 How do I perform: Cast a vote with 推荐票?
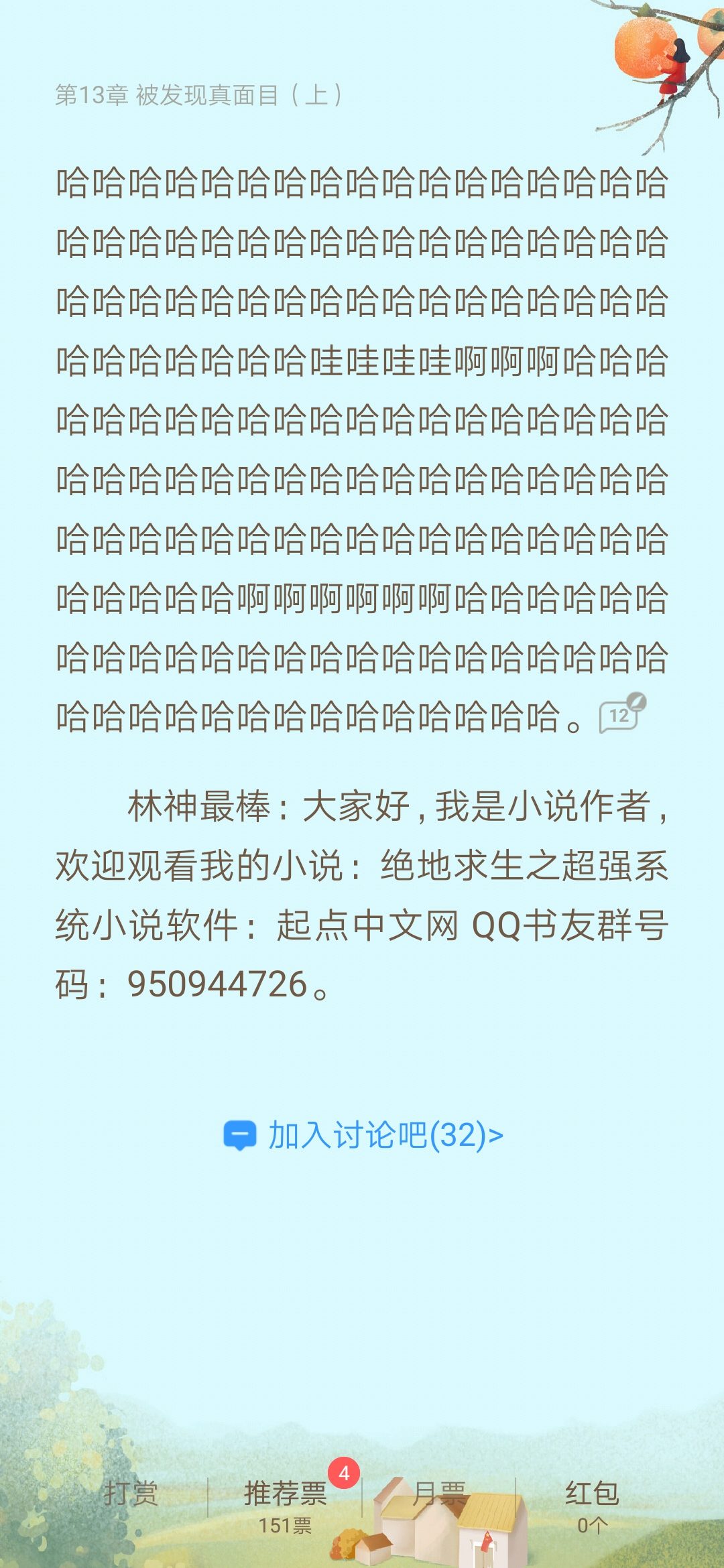point(286,1504)
